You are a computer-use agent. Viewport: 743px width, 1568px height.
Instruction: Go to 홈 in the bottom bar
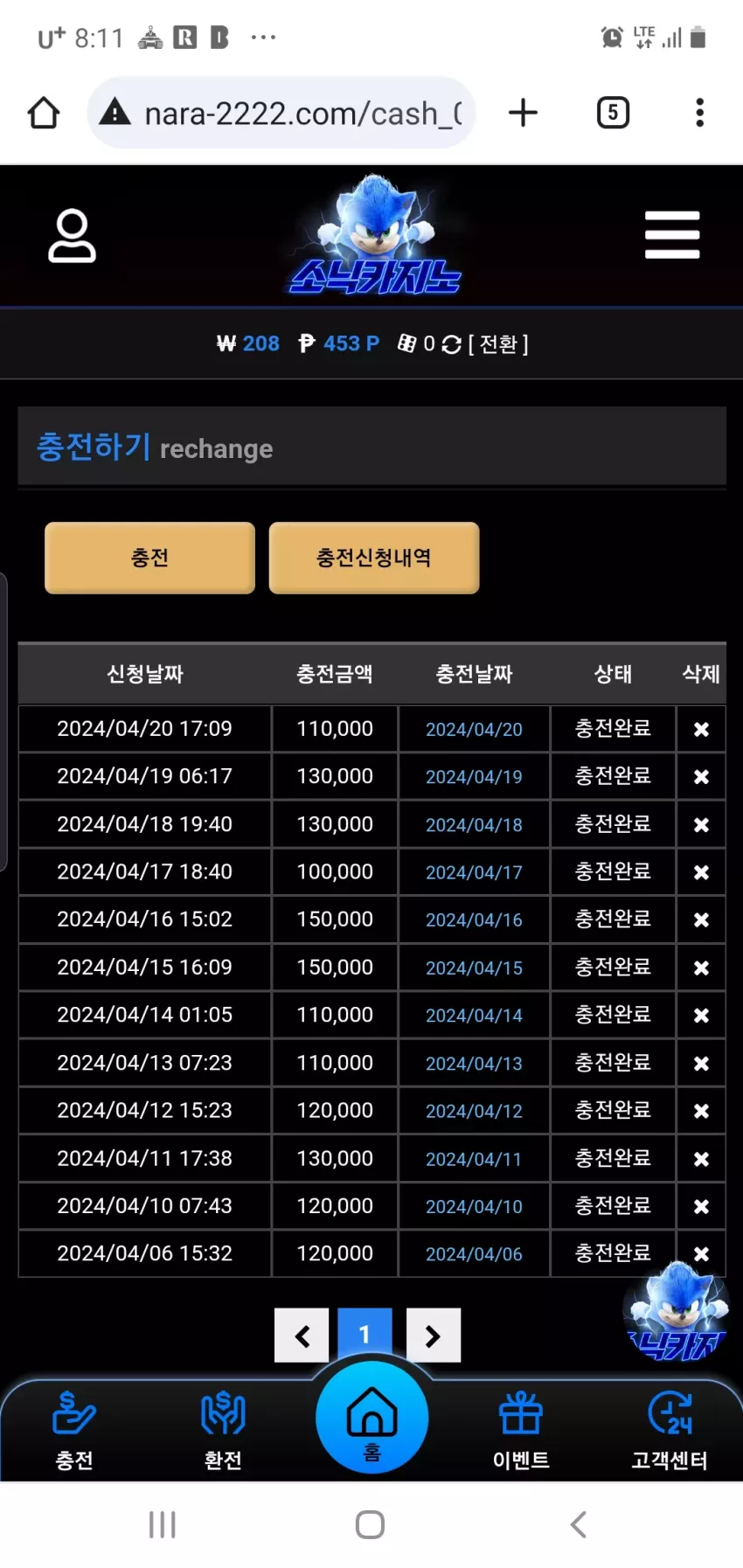pos(371,1418)
